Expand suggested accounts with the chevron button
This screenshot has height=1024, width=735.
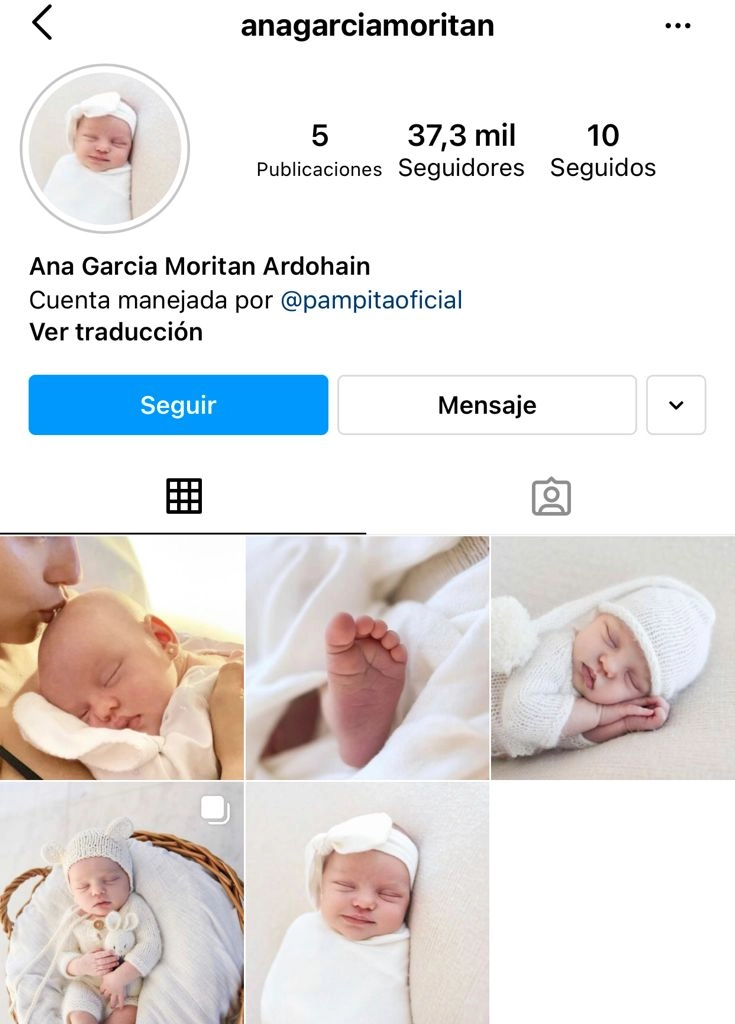pyautogui.click(x=676, y=405)
